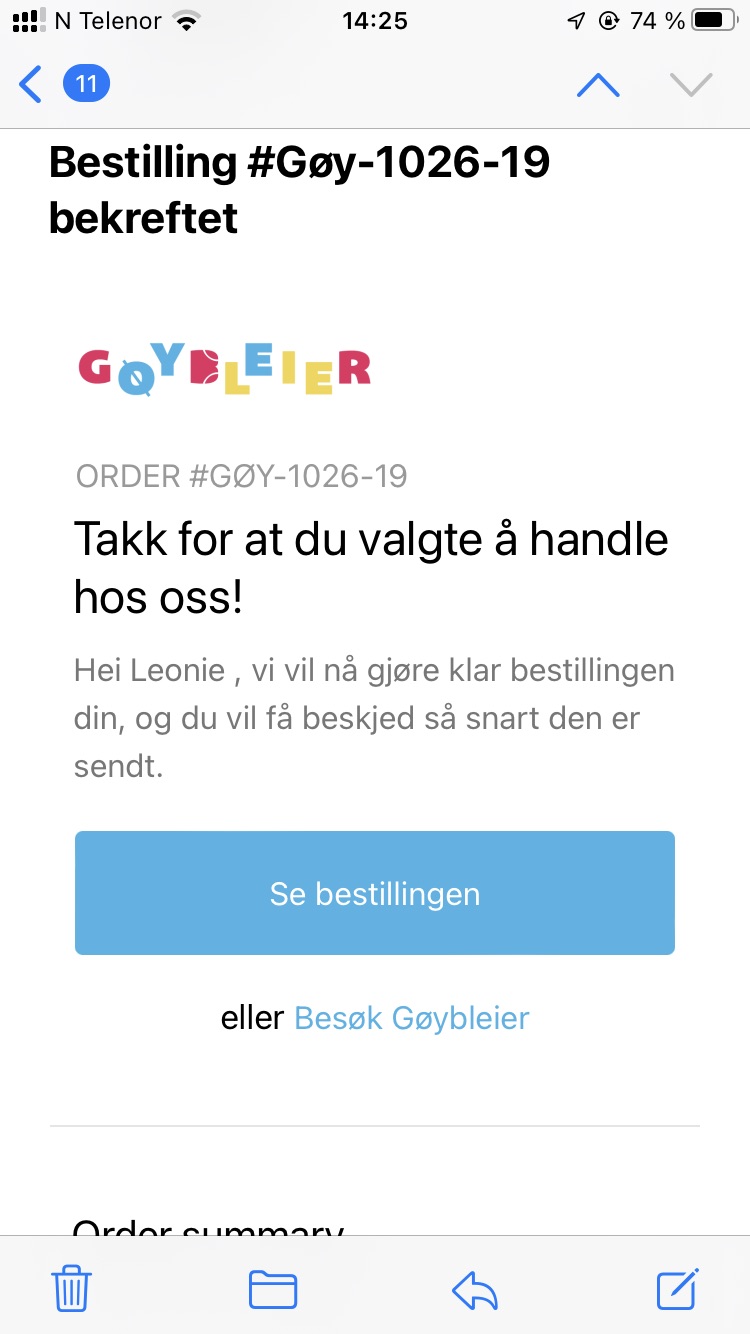Tap the Se bestillingen button
This screenshot has width=750, height=1334.
click(375, 893)
